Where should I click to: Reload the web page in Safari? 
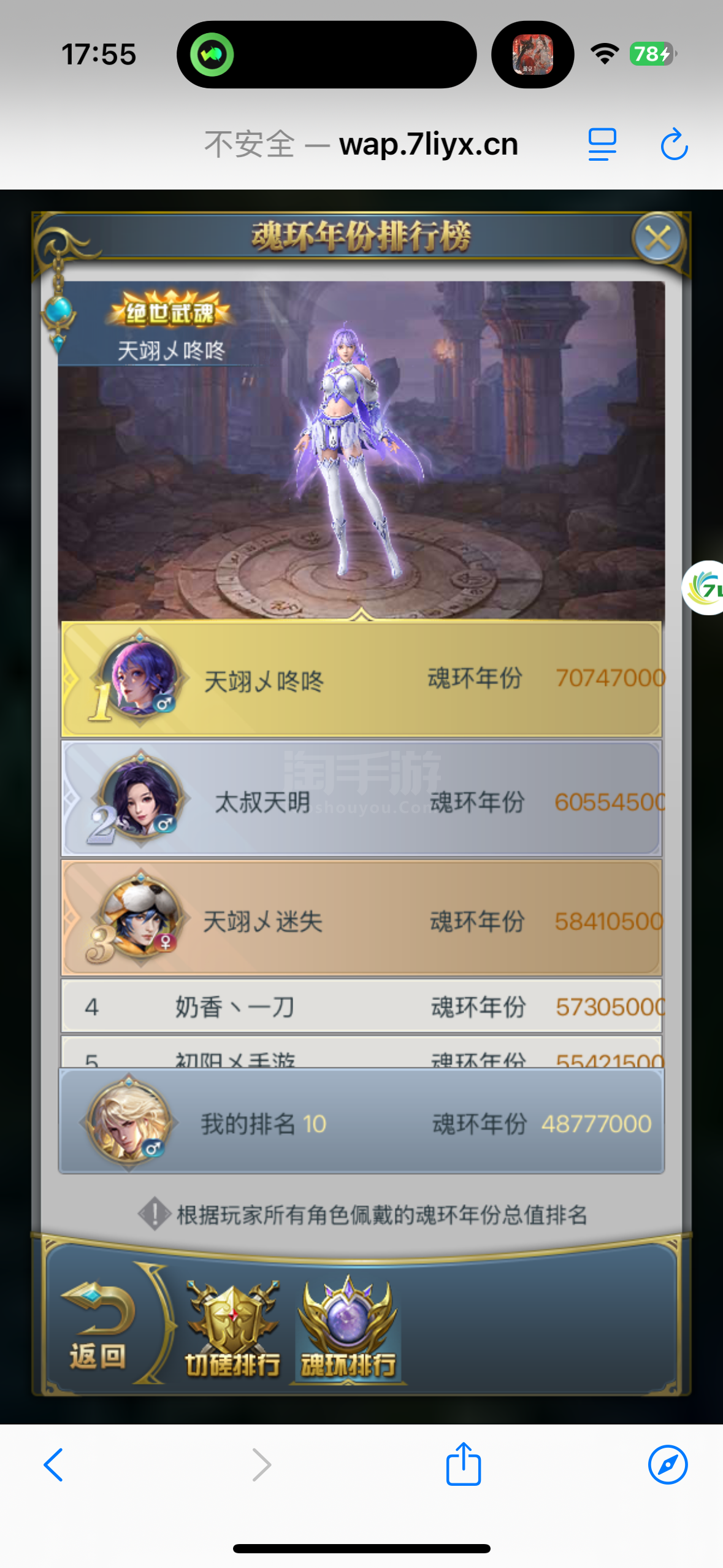click(673, 144)
